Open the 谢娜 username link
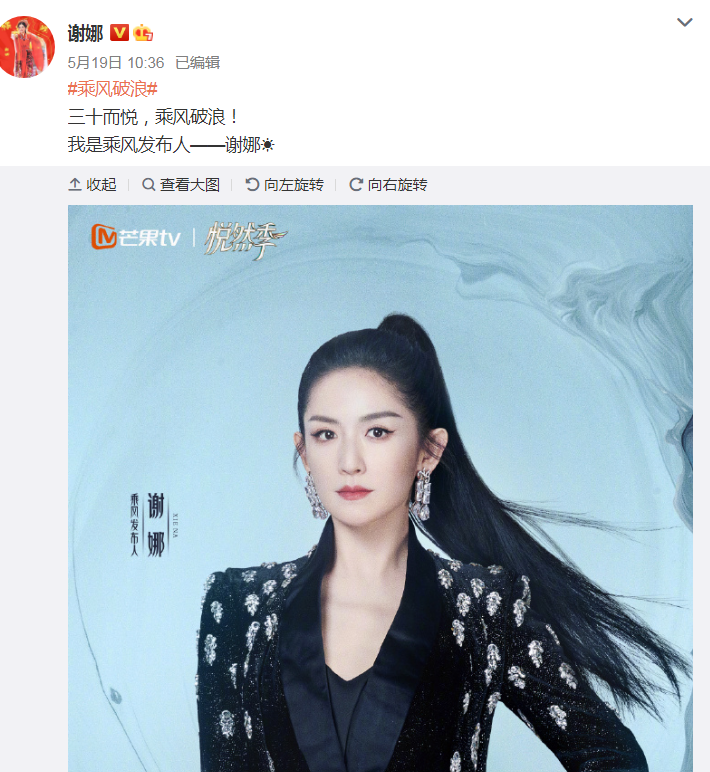This screenshot has height=772, width=710. 85,33
